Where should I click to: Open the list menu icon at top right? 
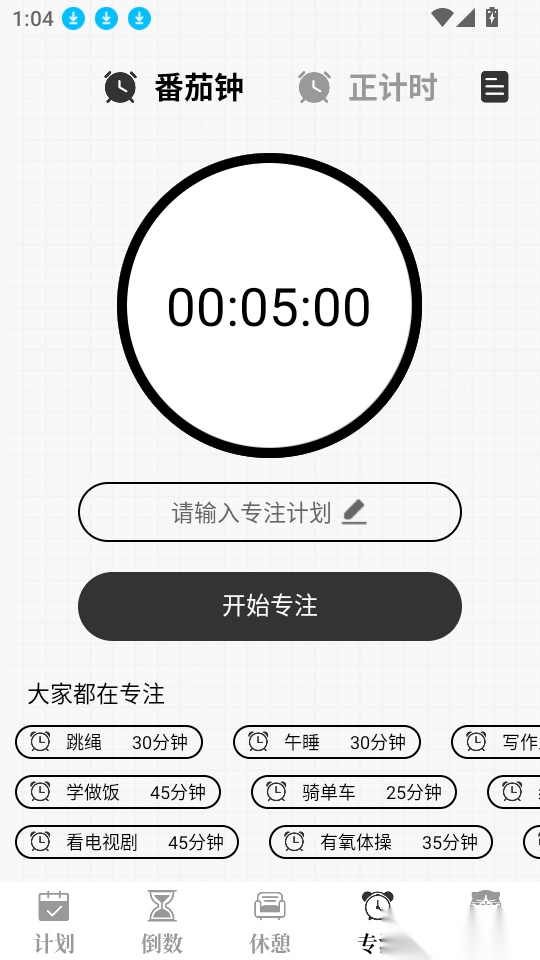(x=495, y=87)
